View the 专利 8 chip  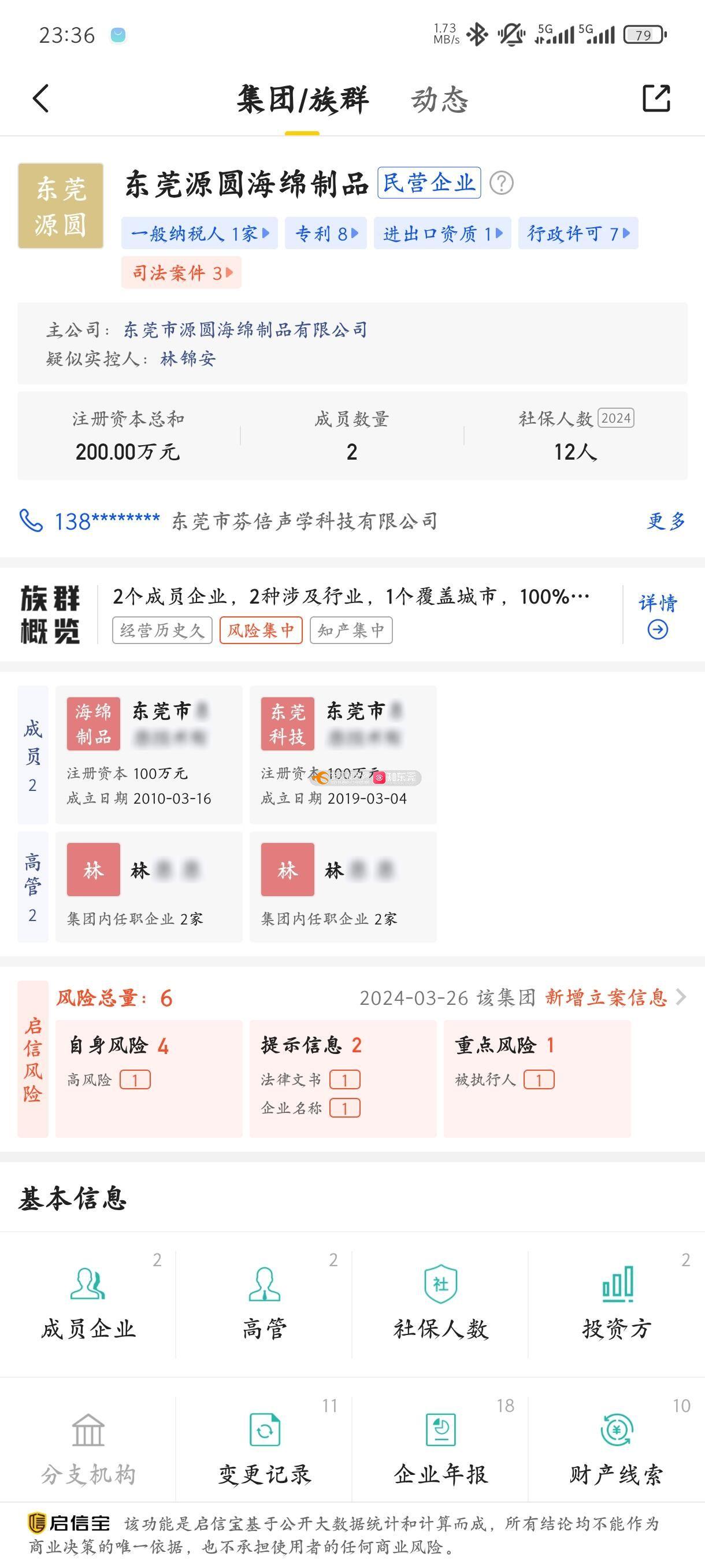click(326, 234)
